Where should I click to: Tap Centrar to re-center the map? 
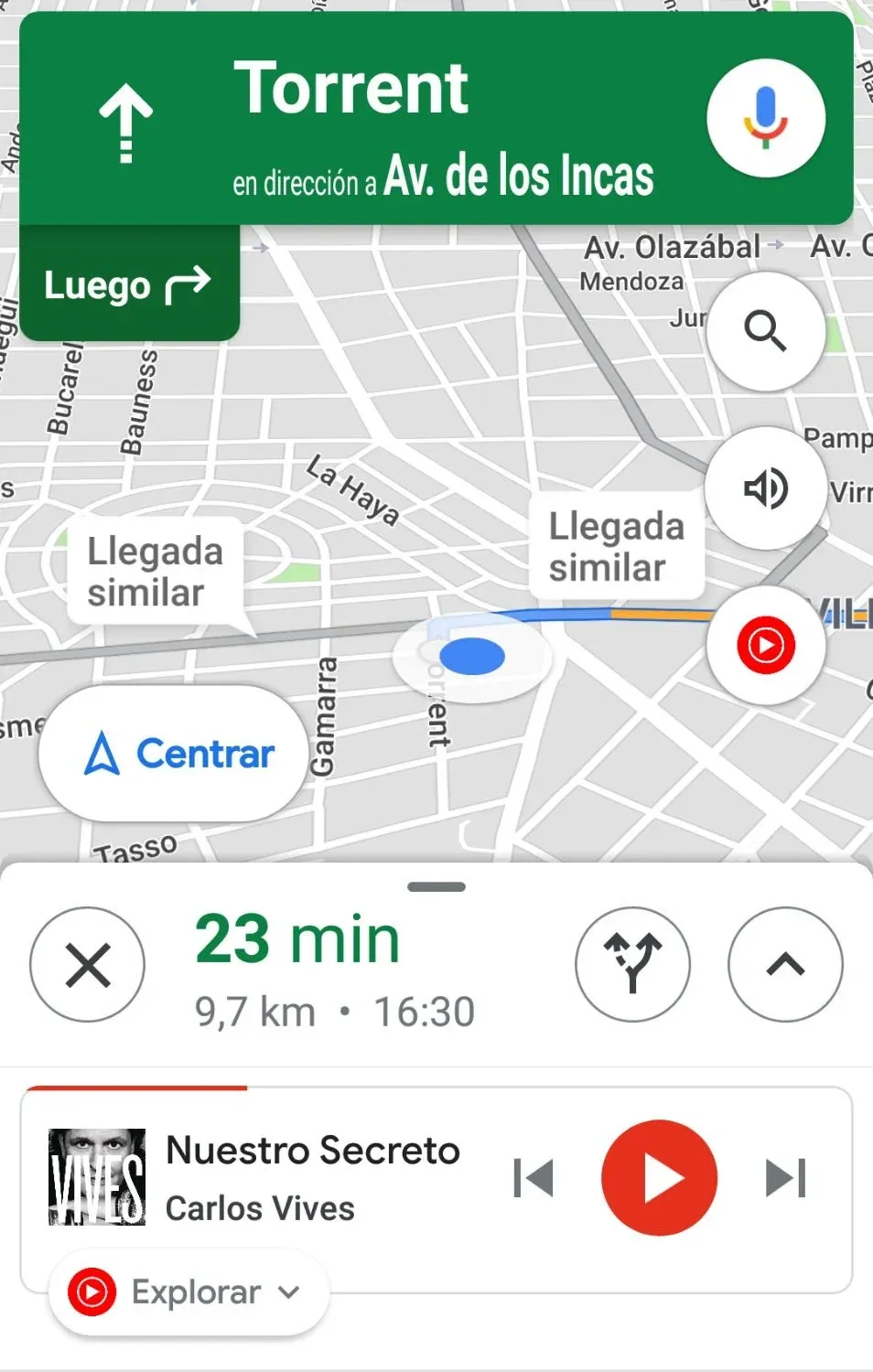174,754
